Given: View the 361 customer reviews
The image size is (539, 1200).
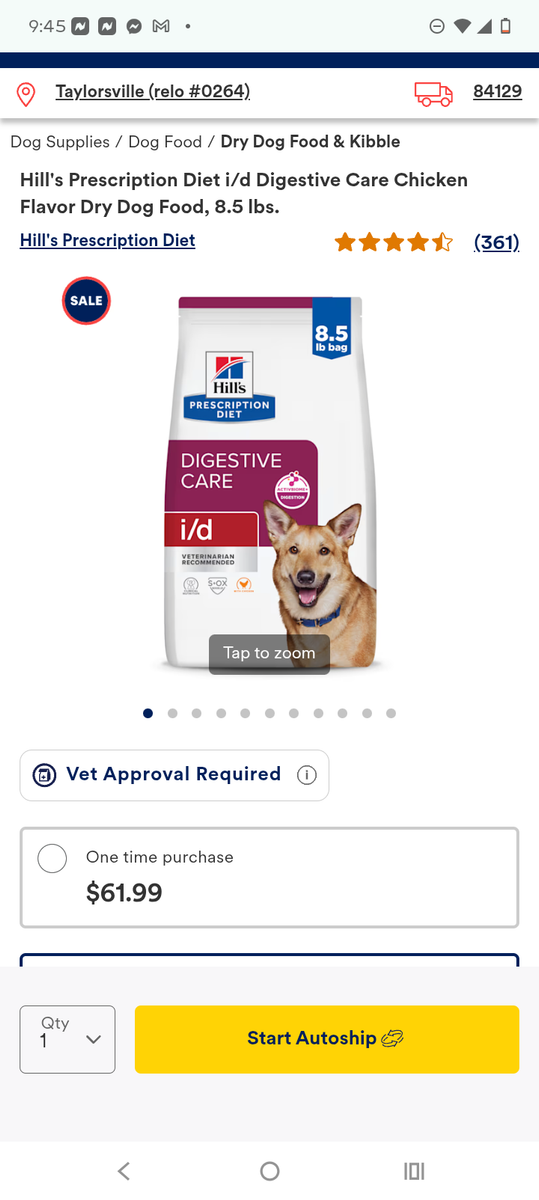Looking at the screenshot, I should [x=496, y=242].
